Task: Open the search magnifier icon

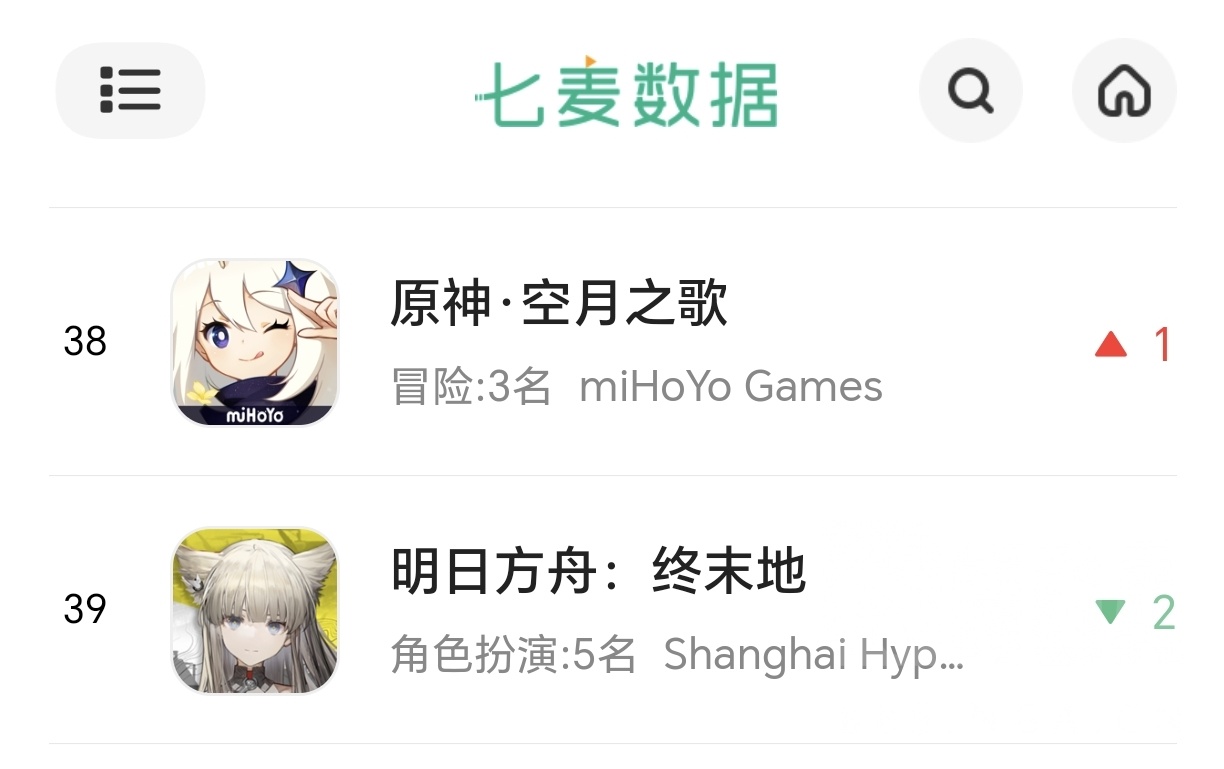Action: (970, 91)
